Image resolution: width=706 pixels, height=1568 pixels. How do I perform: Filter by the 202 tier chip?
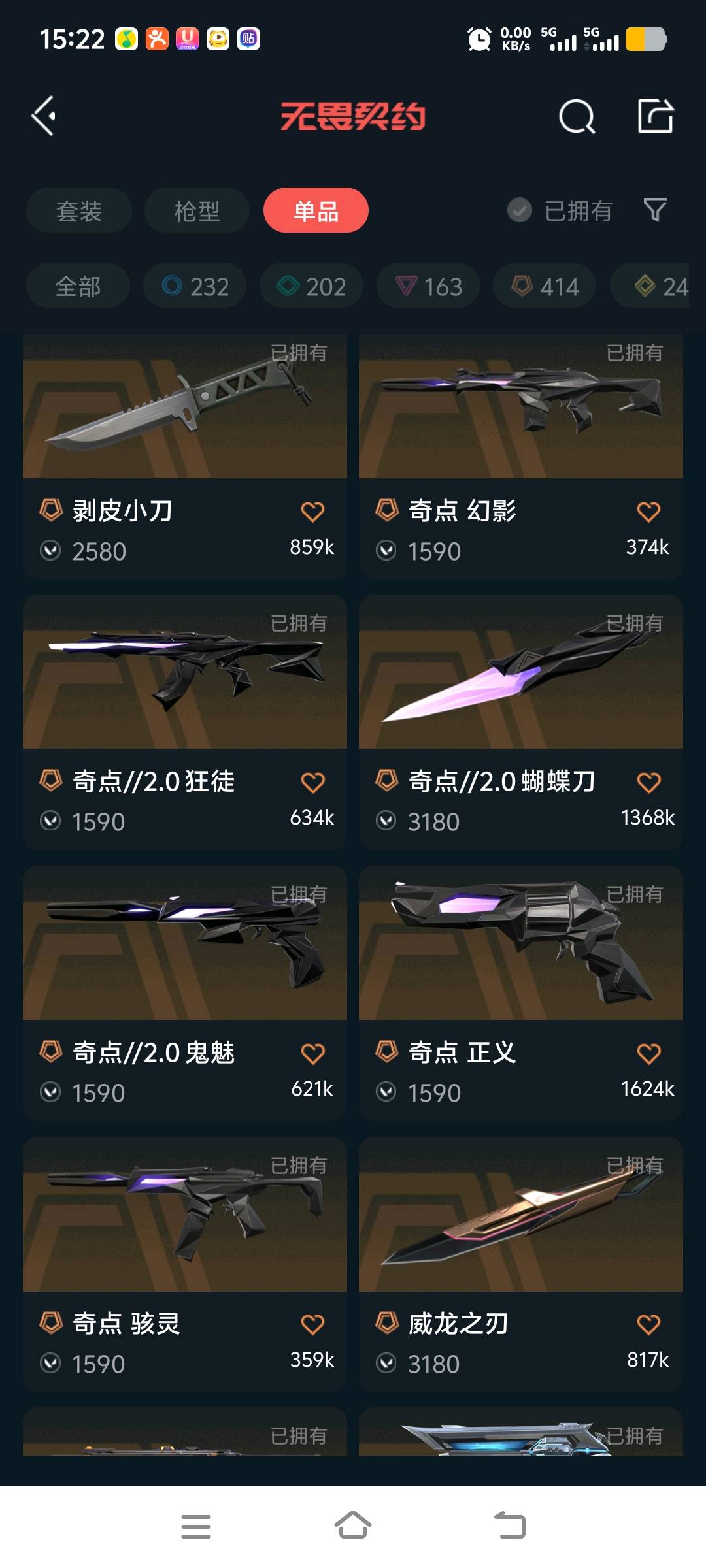311,286
